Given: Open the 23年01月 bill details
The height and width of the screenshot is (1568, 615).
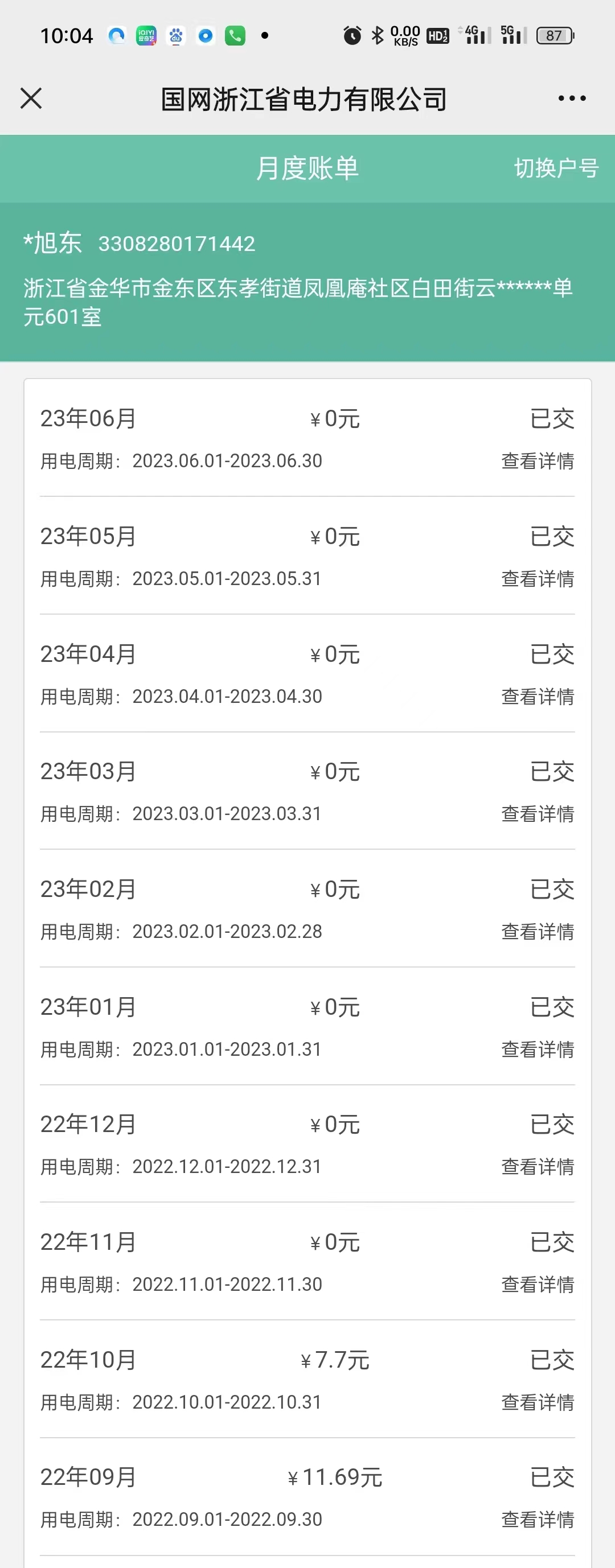Looking at the screenshot, I should point(537,1050).
